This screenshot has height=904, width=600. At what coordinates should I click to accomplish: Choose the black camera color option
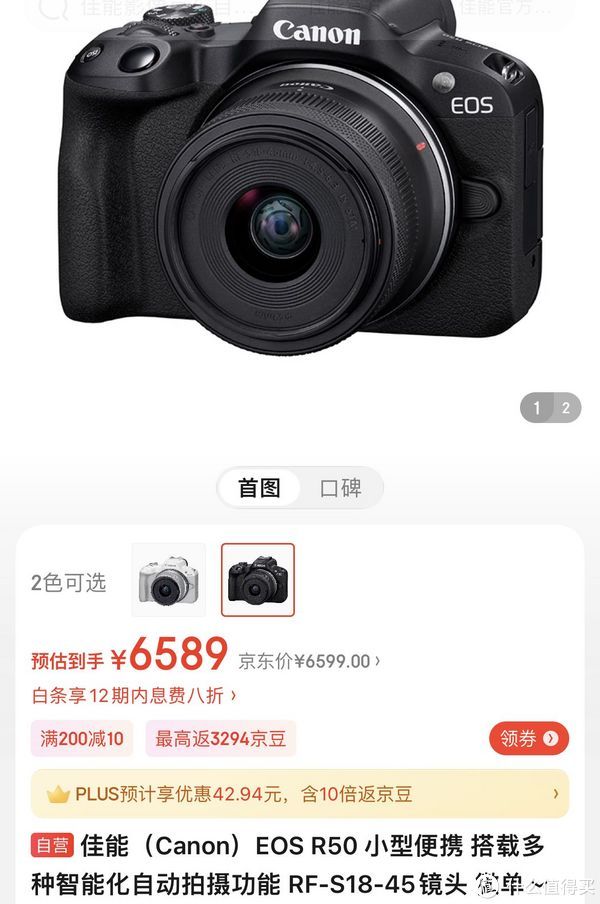click(x=258, y=580)
